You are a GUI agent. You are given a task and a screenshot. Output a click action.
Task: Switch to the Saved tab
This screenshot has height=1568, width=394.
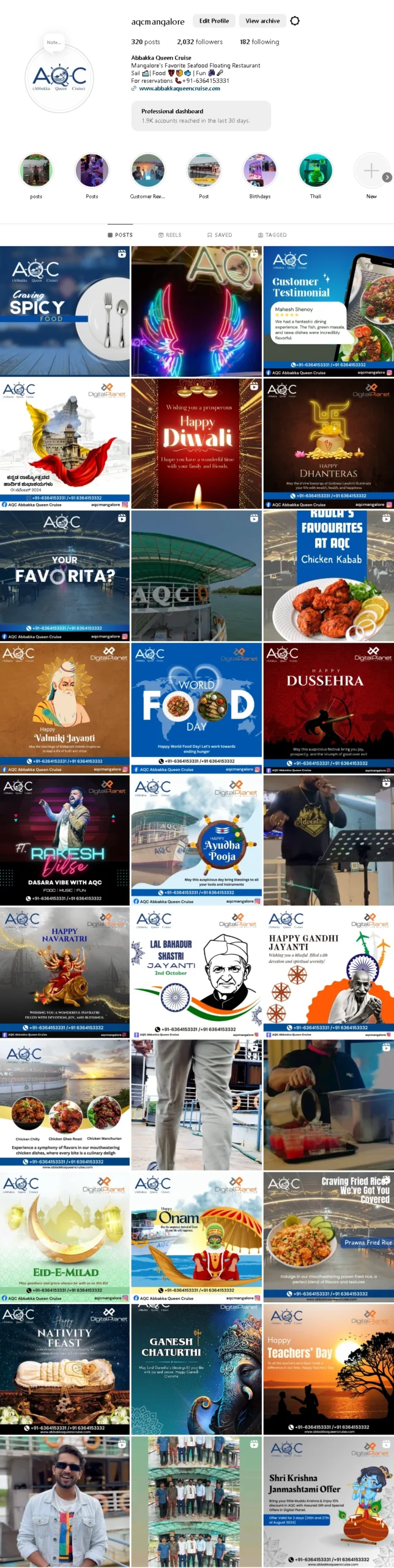coord(219,235)
